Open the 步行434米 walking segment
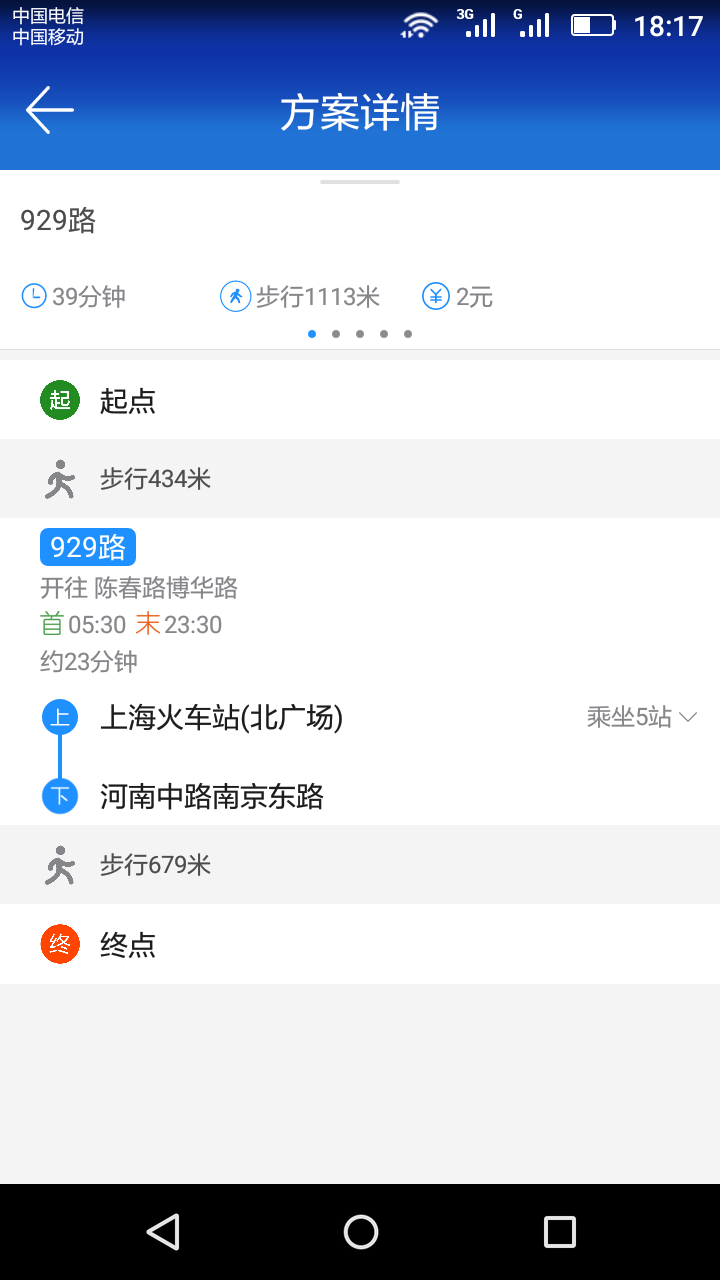This screenshot has width=720, height=1280. coord(360,479)
